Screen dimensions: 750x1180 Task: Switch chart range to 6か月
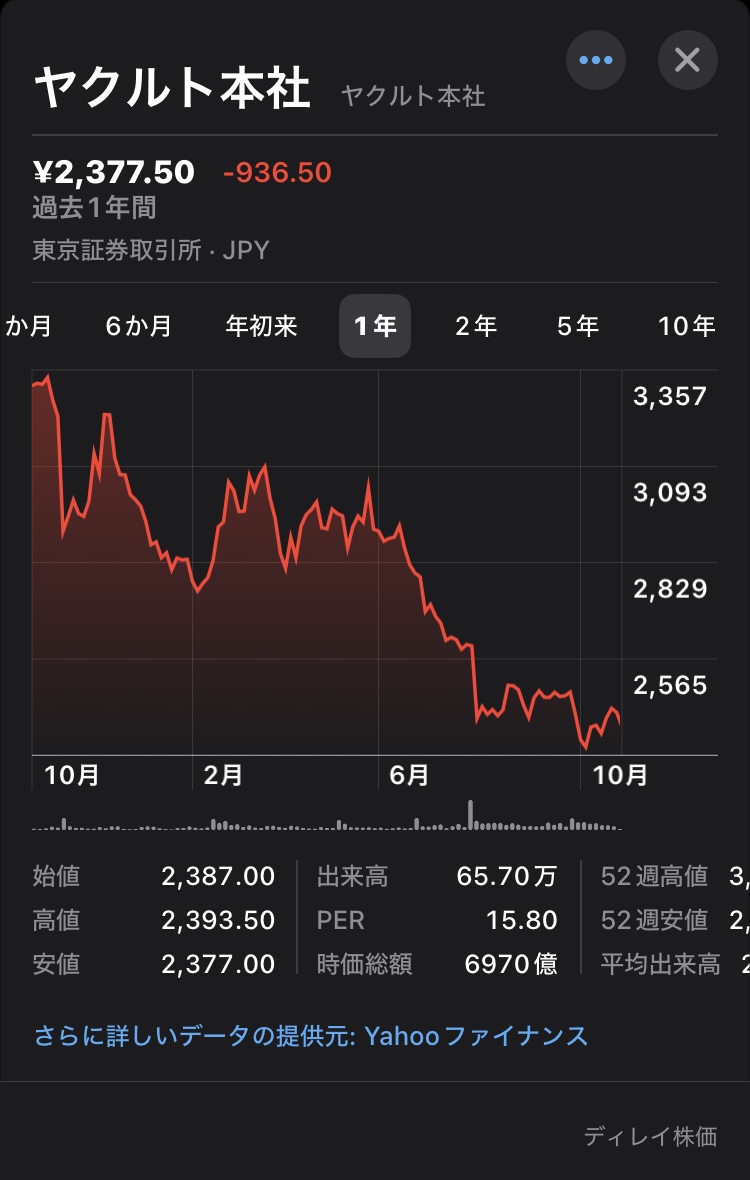click(138, 326)
